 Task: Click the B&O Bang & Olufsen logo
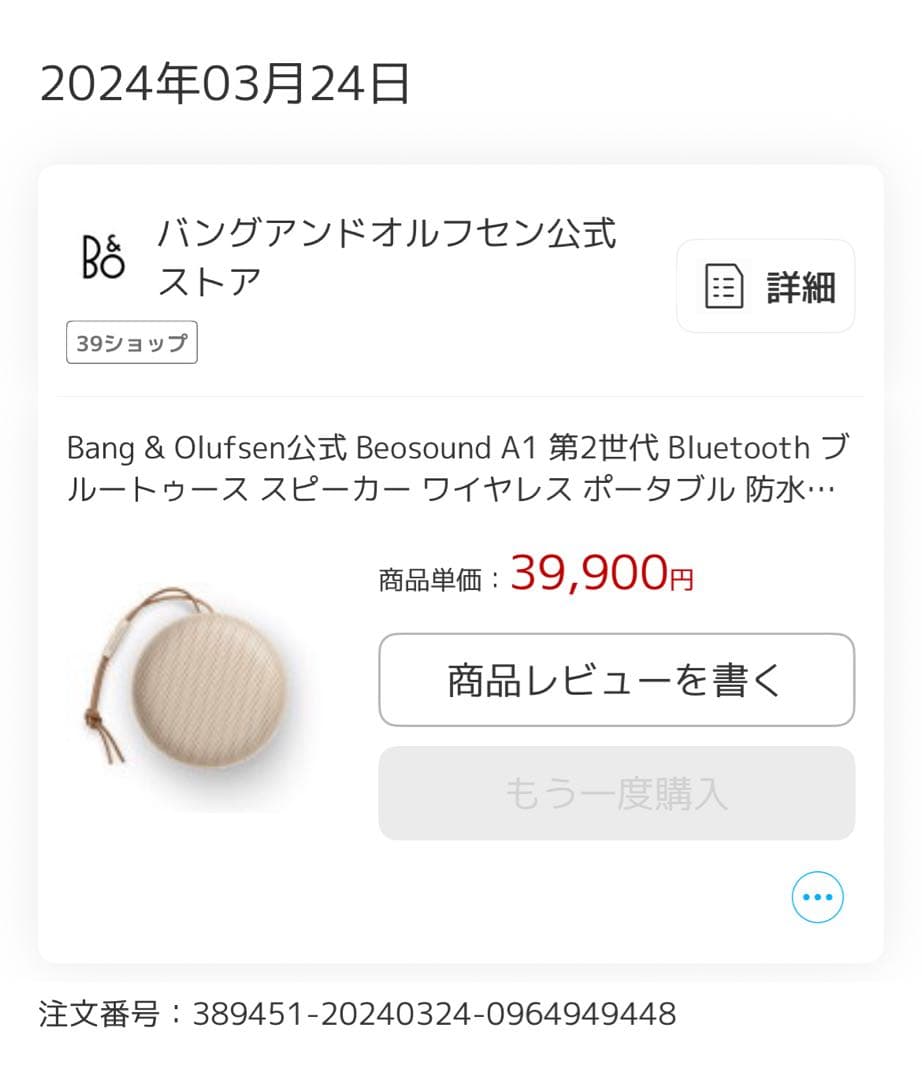[101, 258]
